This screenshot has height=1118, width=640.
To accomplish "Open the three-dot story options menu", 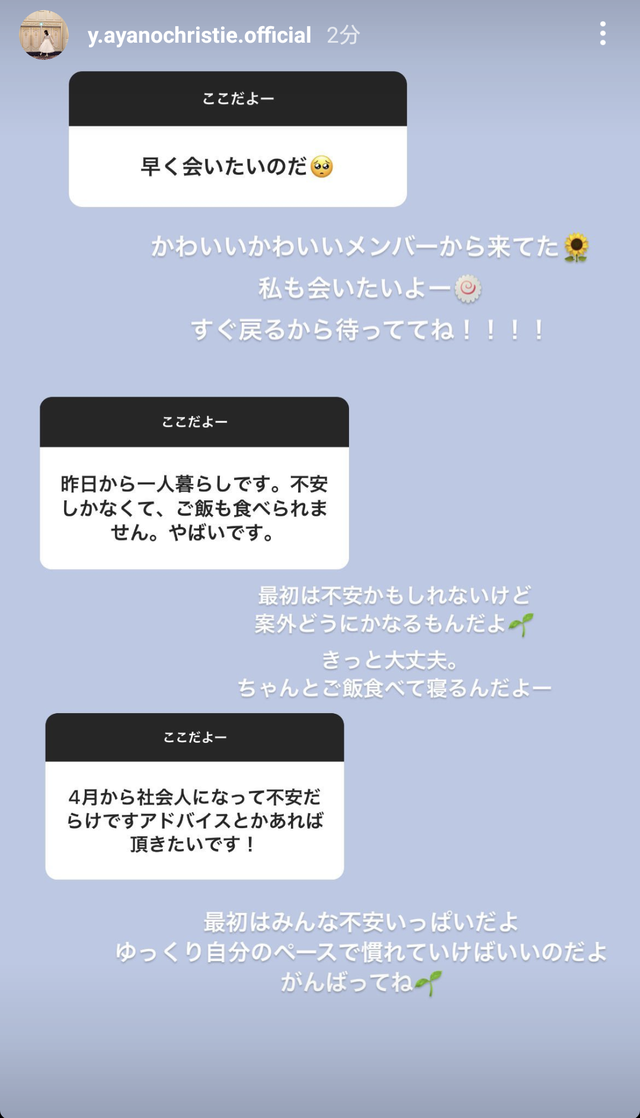I will 603,34.
